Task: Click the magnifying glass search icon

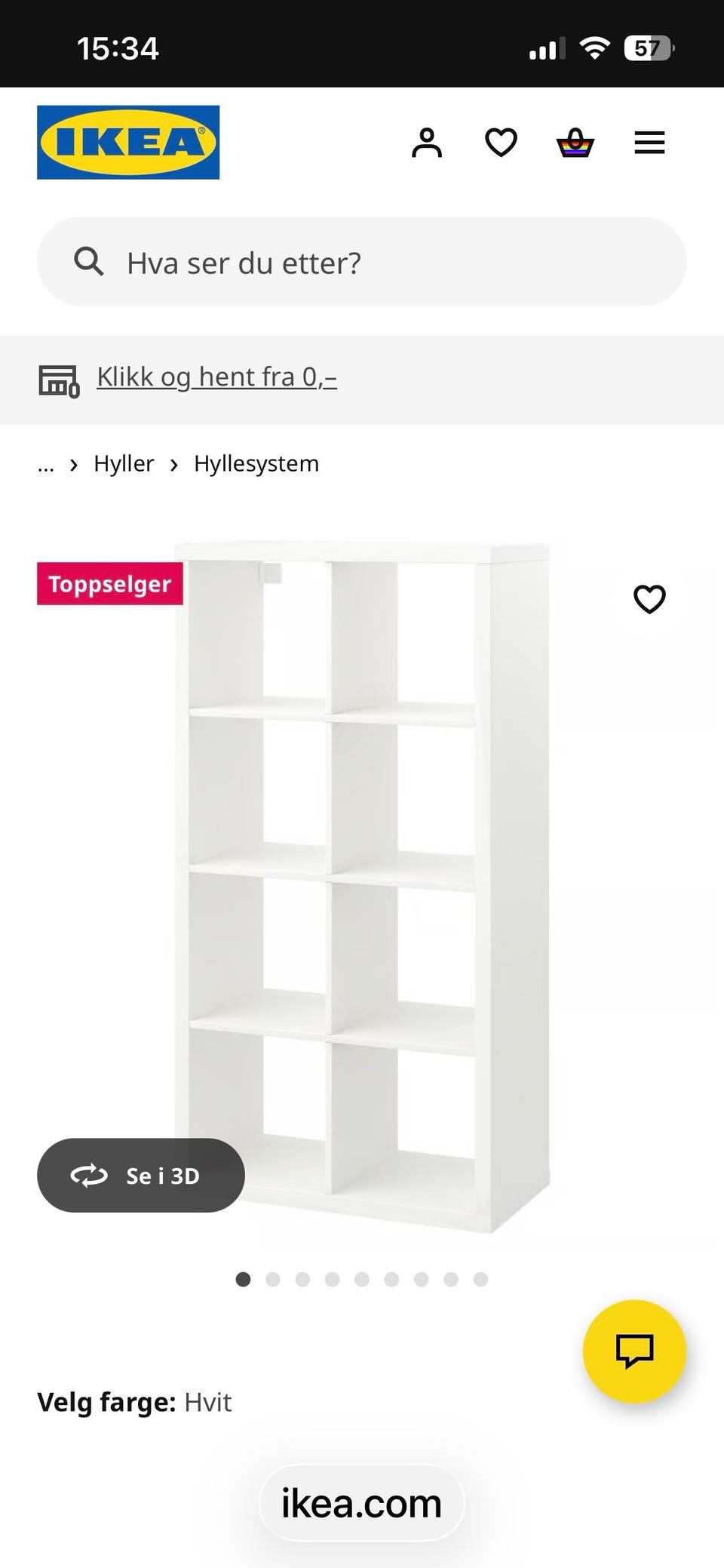Action: pos(88,261)
